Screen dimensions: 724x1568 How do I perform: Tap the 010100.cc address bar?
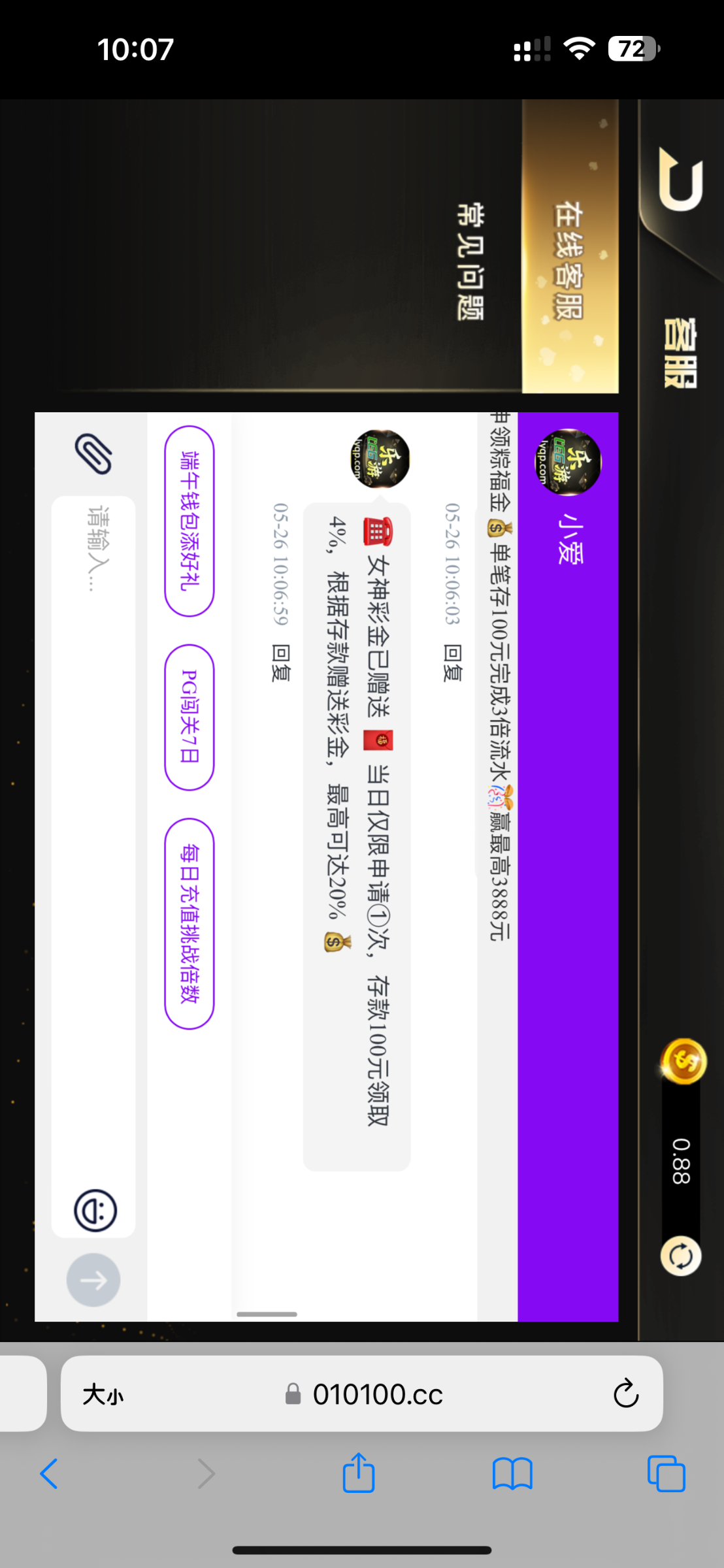pyautogui.click(x=362, y=1394)
